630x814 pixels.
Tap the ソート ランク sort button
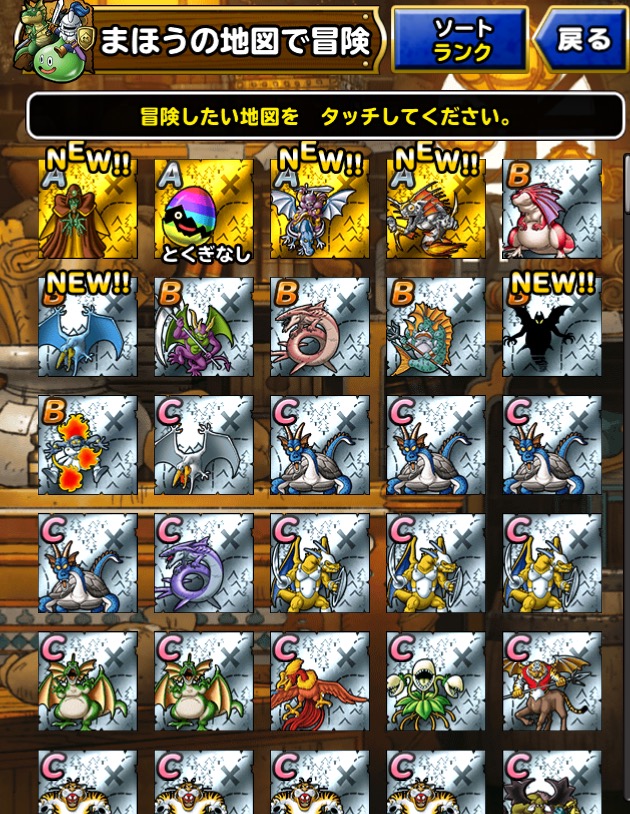(462, 40)
